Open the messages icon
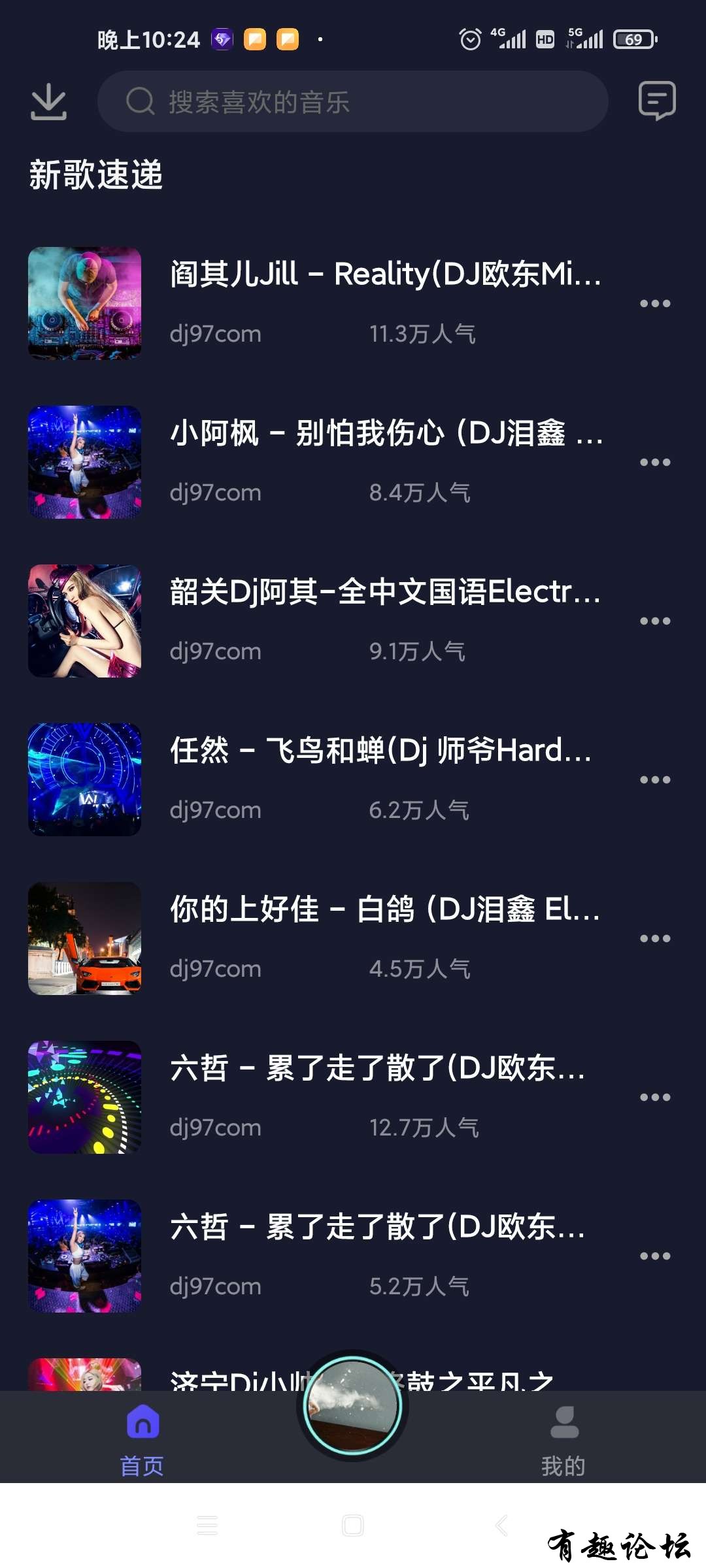The height and width of the screenshot is (1568, 706). pyautogui.click(x=656, y=101)
